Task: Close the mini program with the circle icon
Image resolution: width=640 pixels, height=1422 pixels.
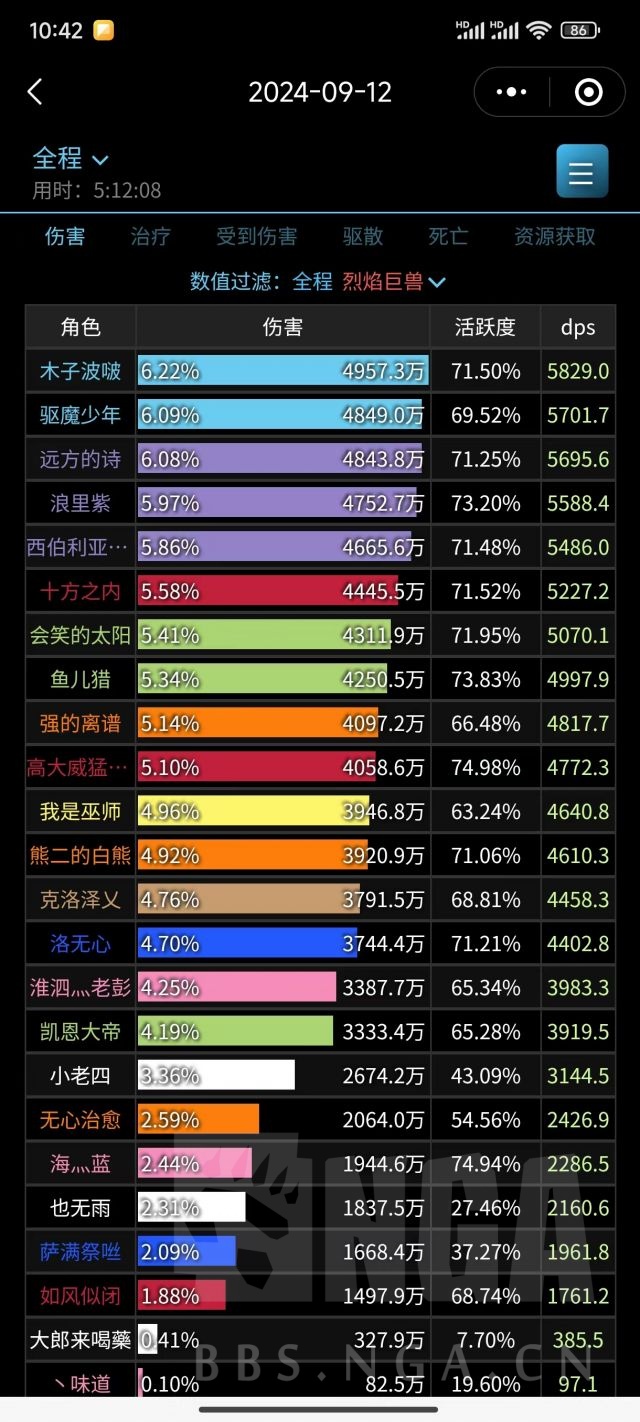Action: 589,92
